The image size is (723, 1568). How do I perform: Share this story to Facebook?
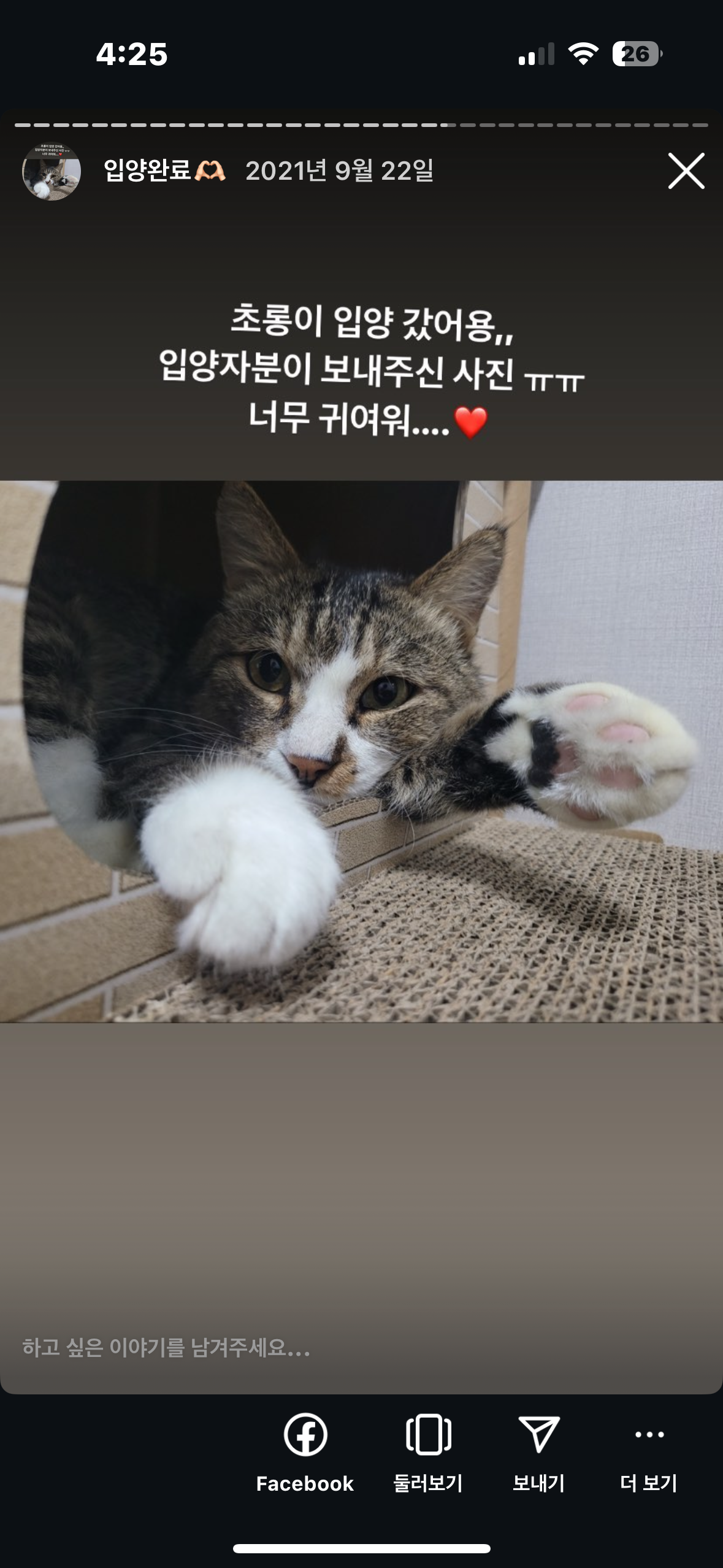305,1453
